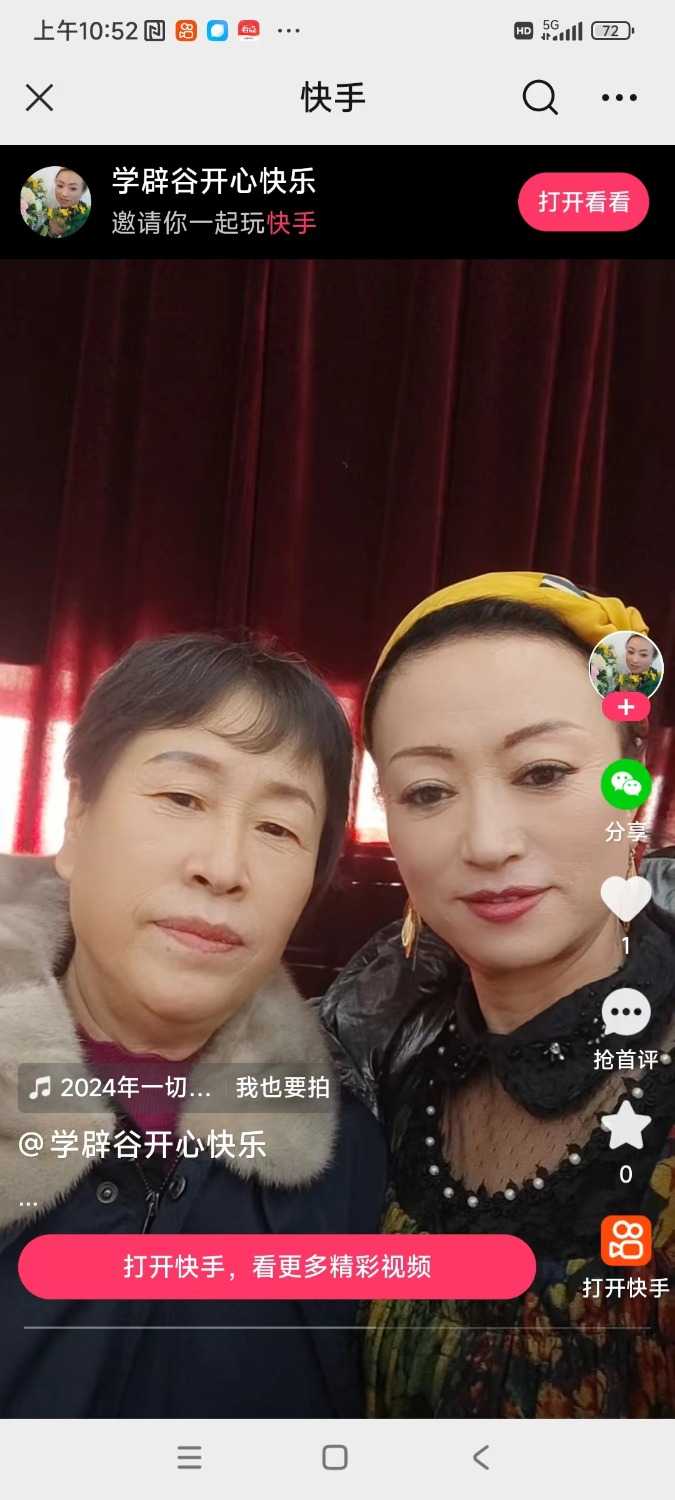Tap 我也要拍 to shoot with this sound
Screen dimensions: 675x1500
[x=282, y=1087]
